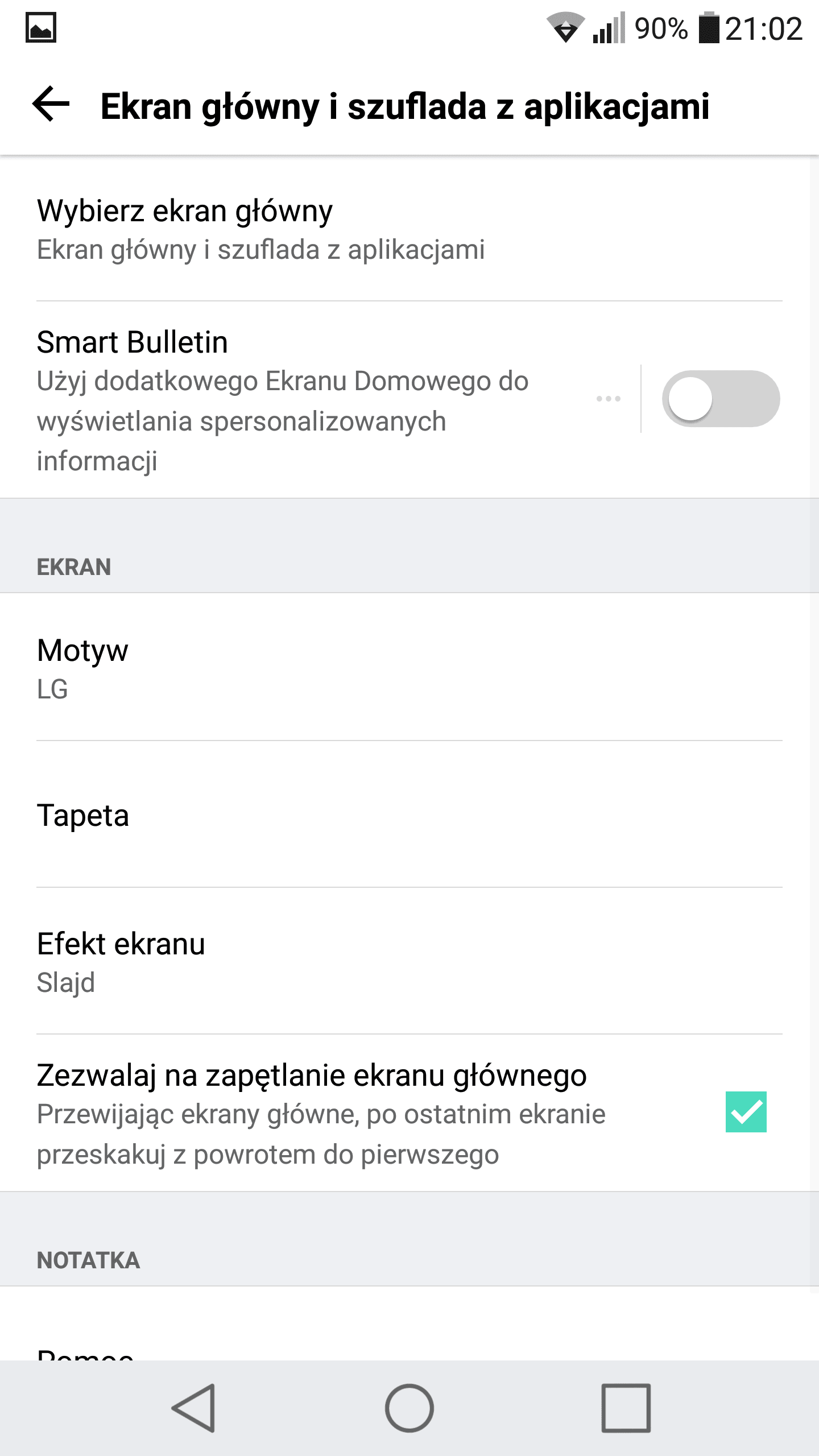Open the Motyw theme setting
819x1456 pixels.
click(409, 667)
